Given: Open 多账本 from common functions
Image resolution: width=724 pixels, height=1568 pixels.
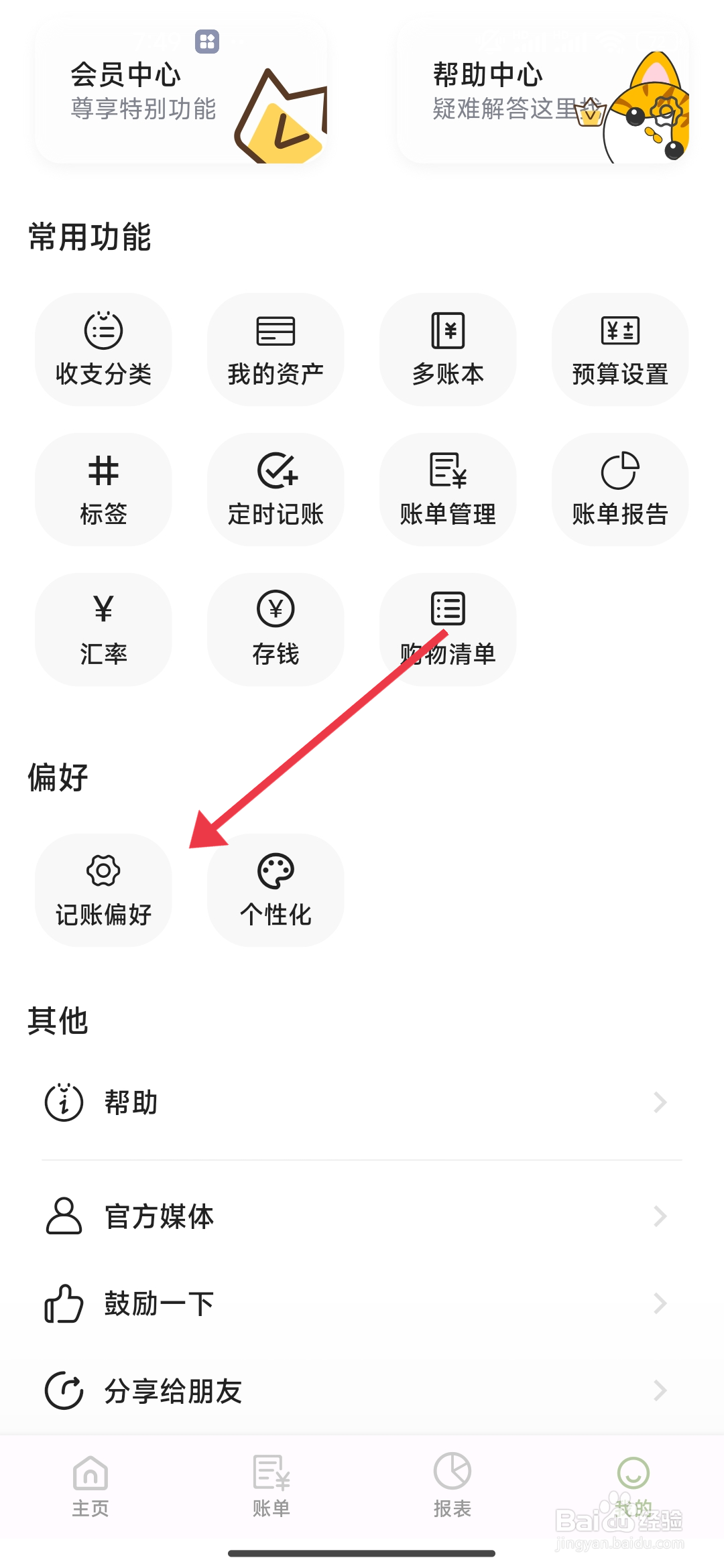Looking at the screenshot, I should pyautogui.click(x=448, y=350).
